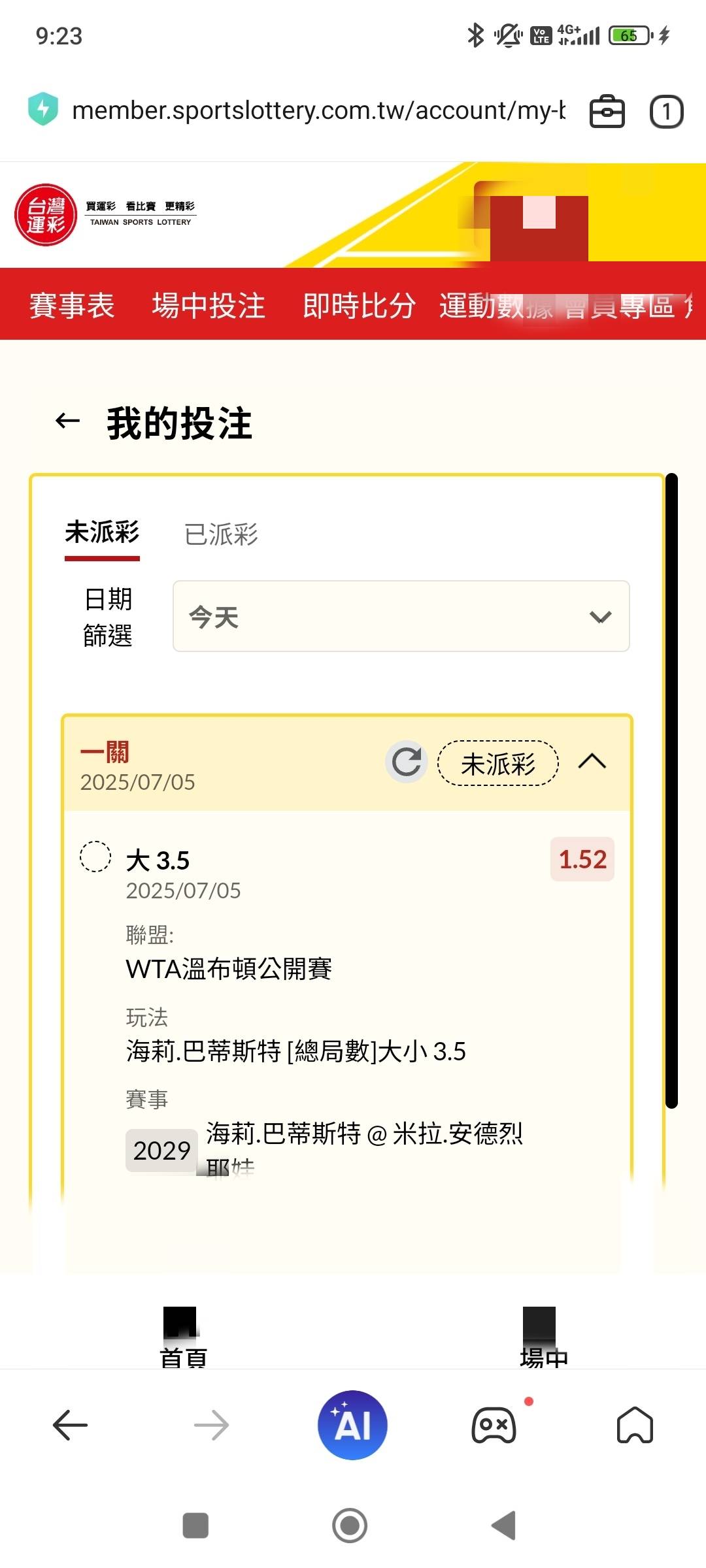Go to browser home page
This screenshot has width=706, height=1568.
click(635, 1425)
